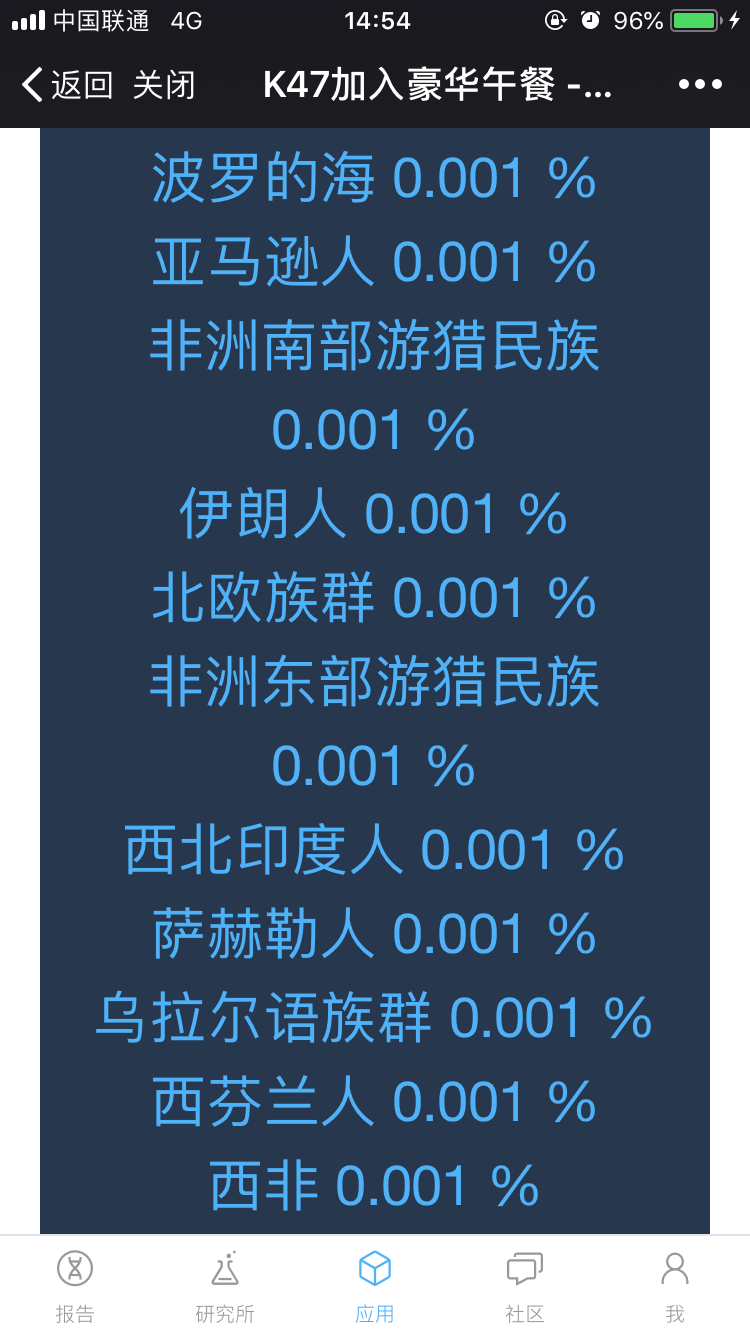Go back with the 返回 arrow

click(x=67, y=85)
